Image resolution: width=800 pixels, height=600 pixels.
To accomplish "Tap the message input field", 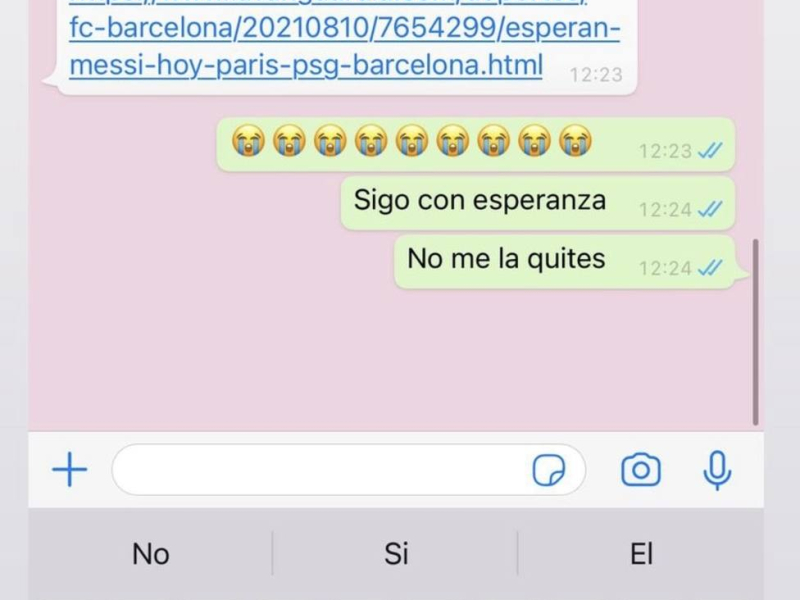I will click(x=320, y=470).
